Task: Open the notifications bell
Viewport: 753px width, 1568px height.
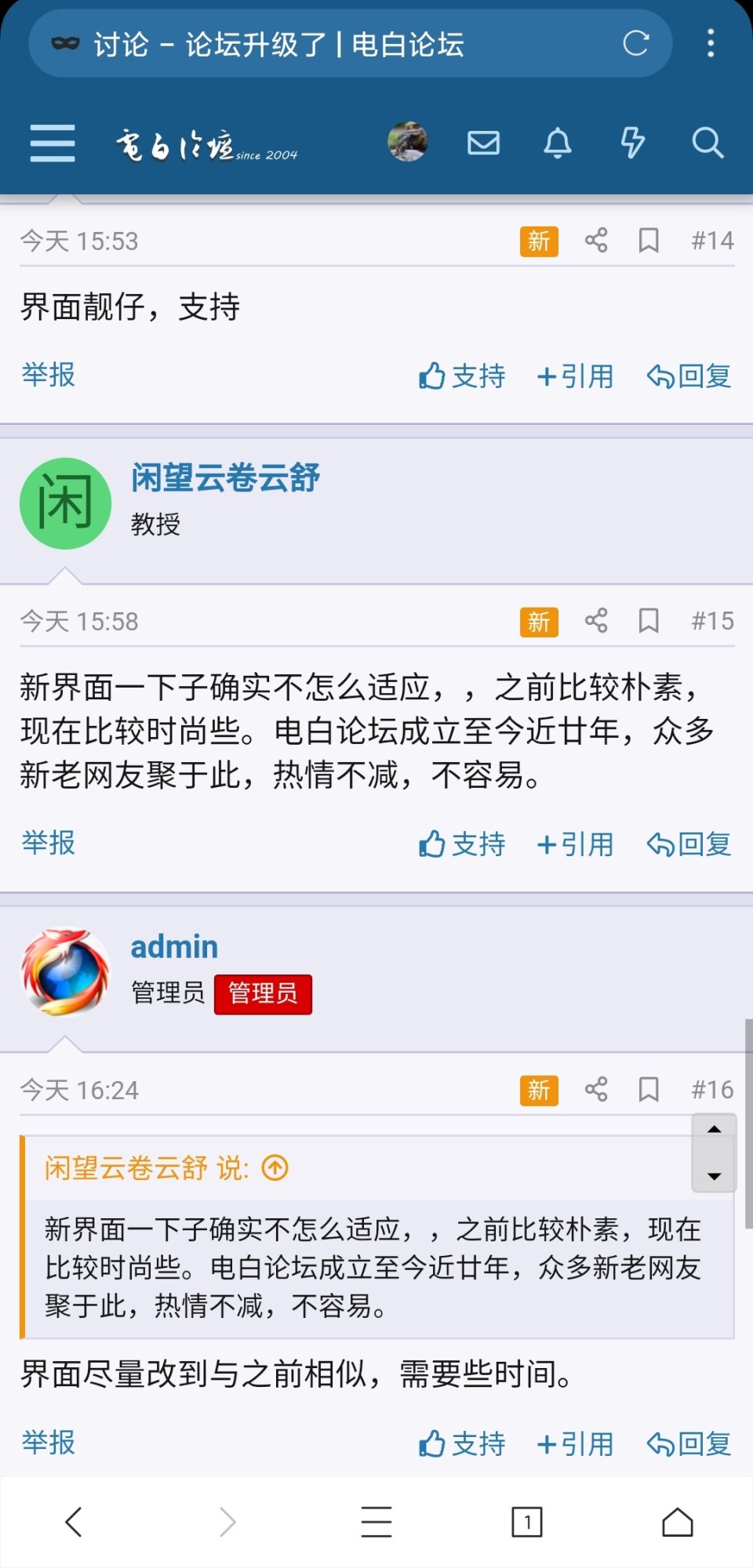Action: click(x=558, y=143)
